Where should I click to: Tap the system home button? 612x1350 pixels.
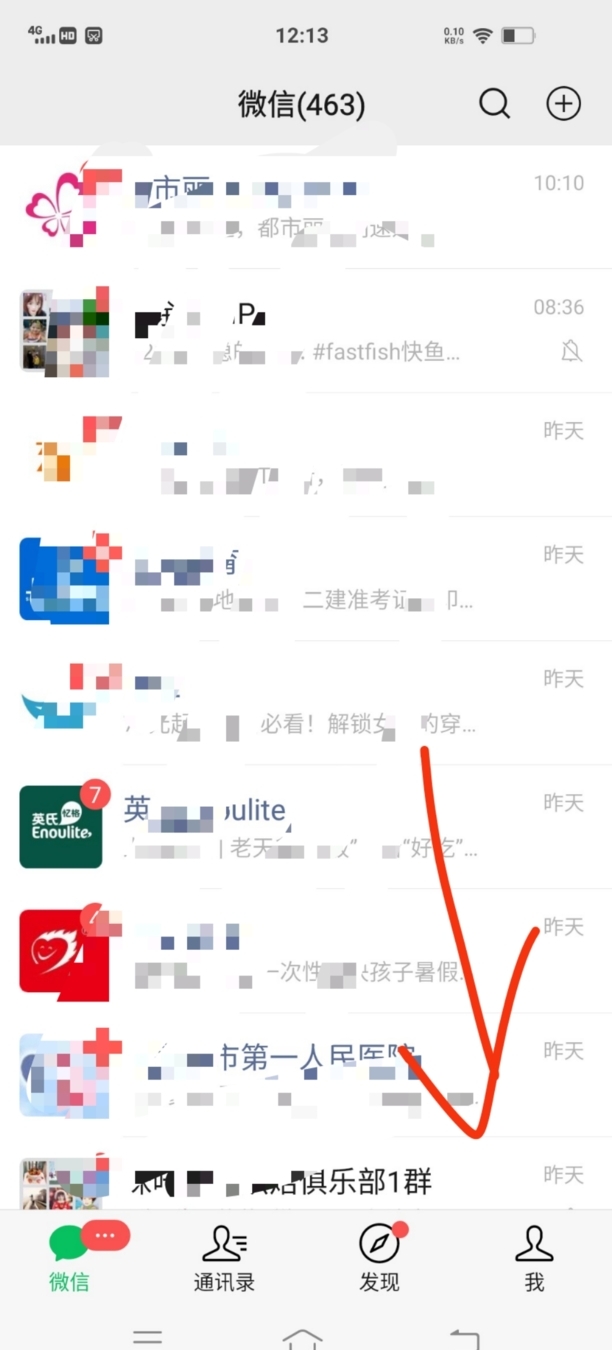tap(302, 1337)
